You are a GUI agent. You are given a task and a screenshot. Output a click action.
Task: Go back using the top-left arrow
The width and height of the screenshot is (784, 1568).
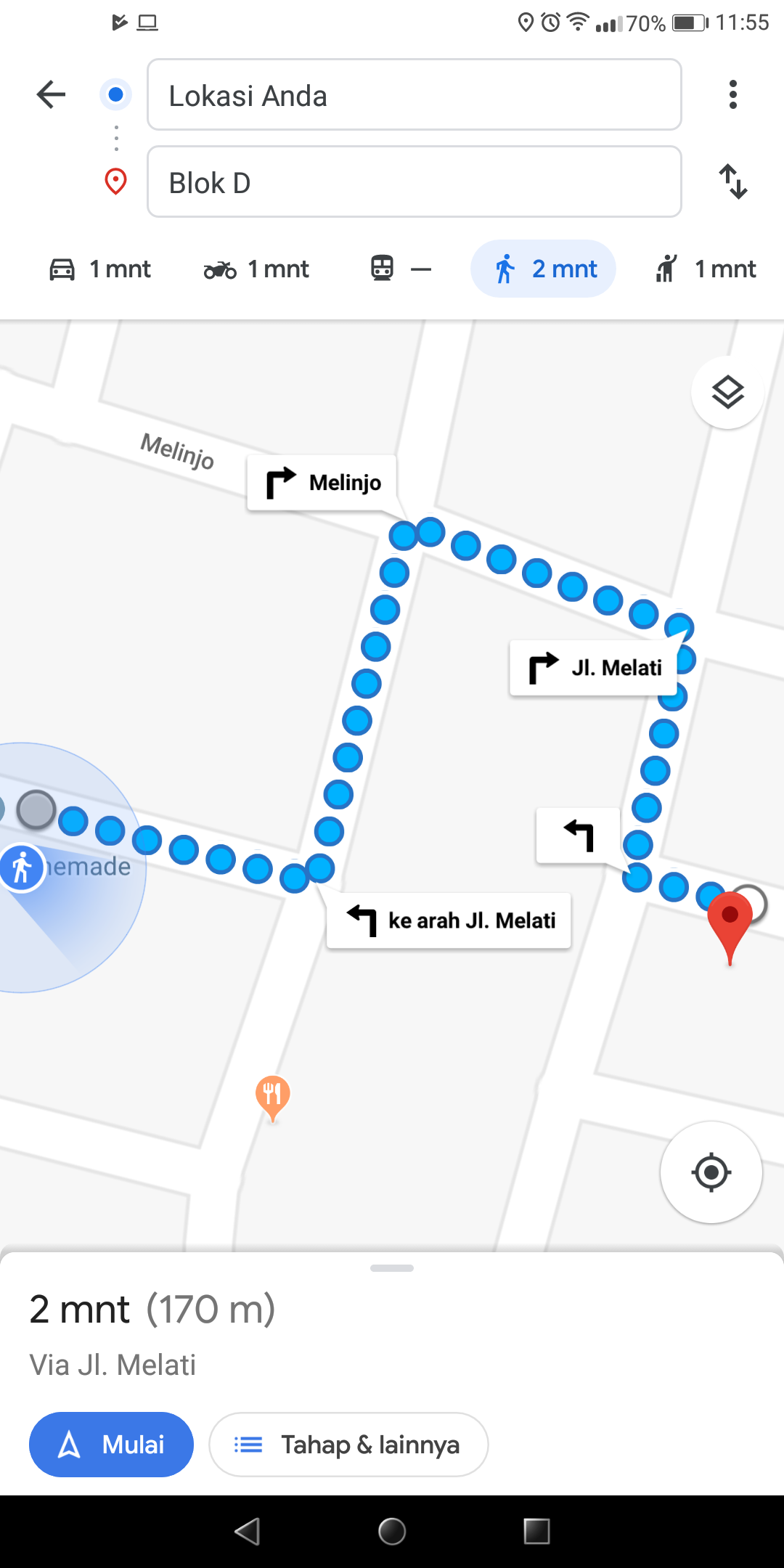click(51, 94)
